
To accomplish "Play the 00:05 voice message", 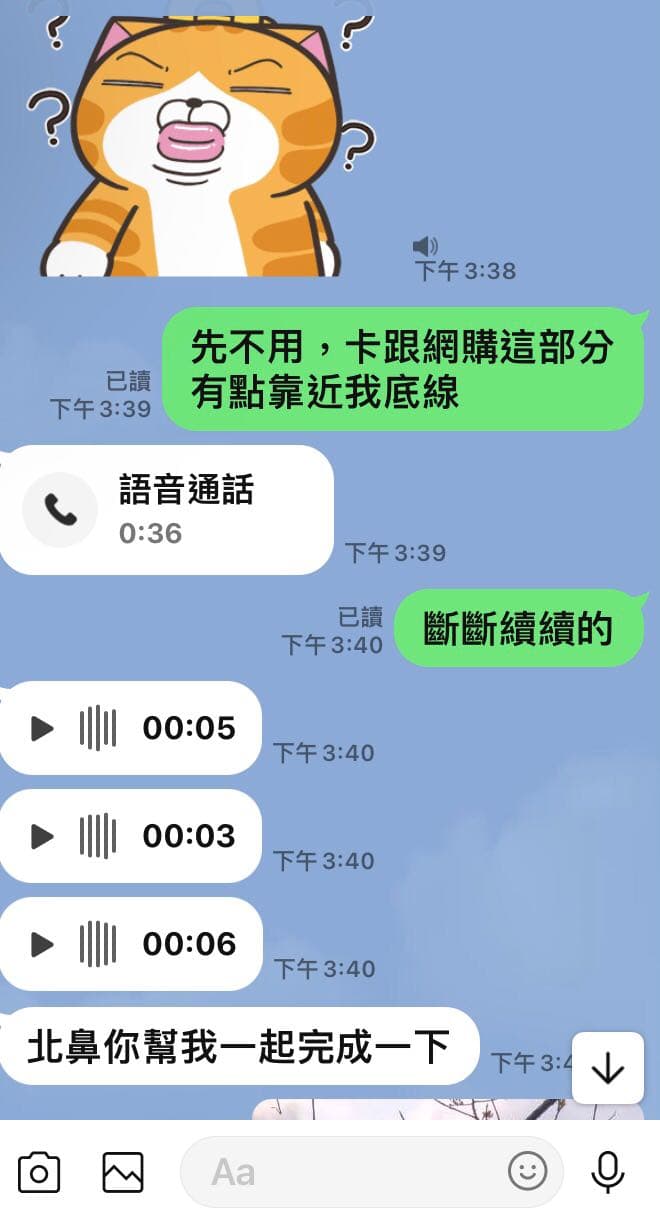I will coord(42,728).
